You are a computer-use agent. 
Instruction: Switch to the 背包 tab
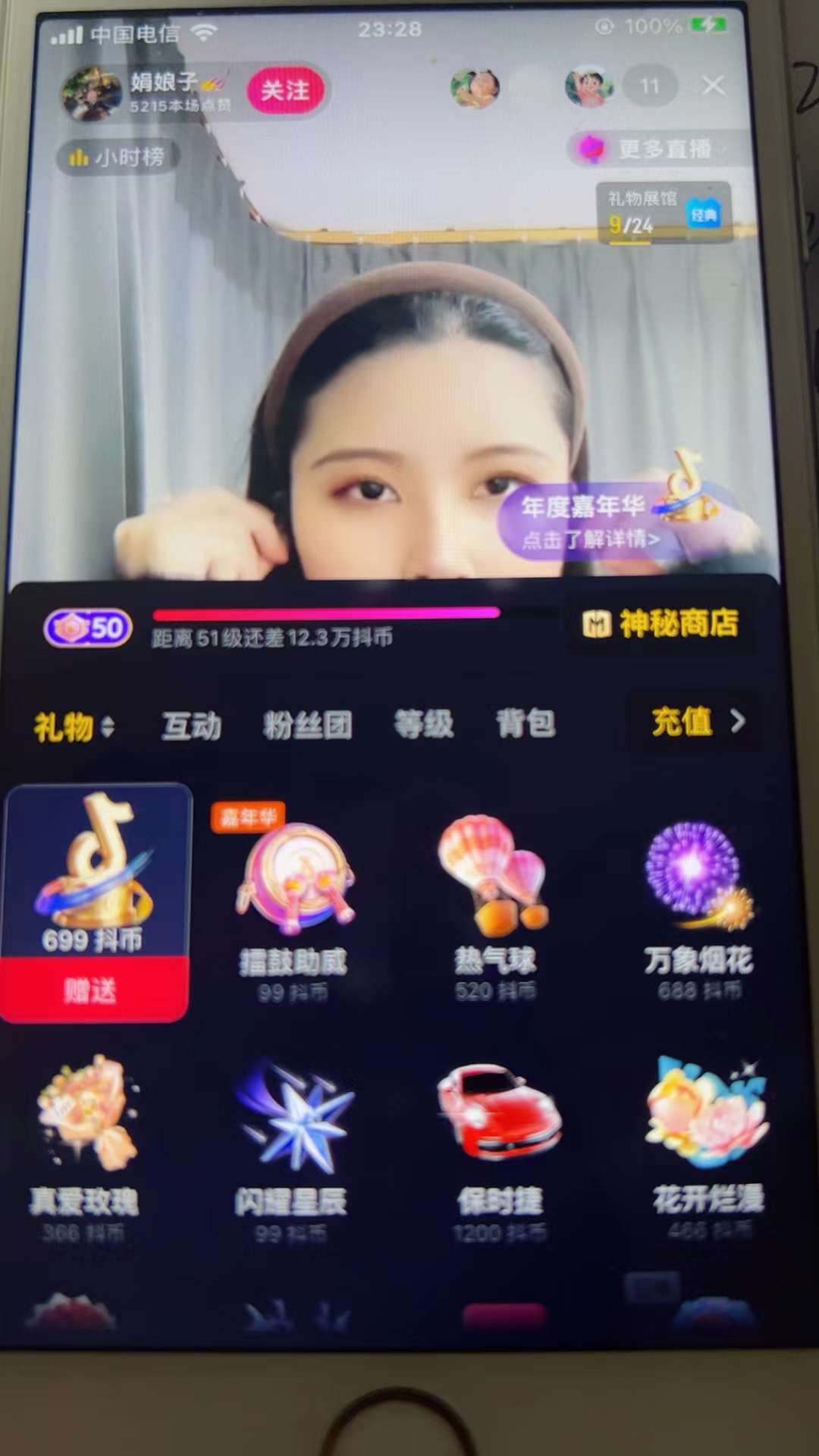click(526, 723)
